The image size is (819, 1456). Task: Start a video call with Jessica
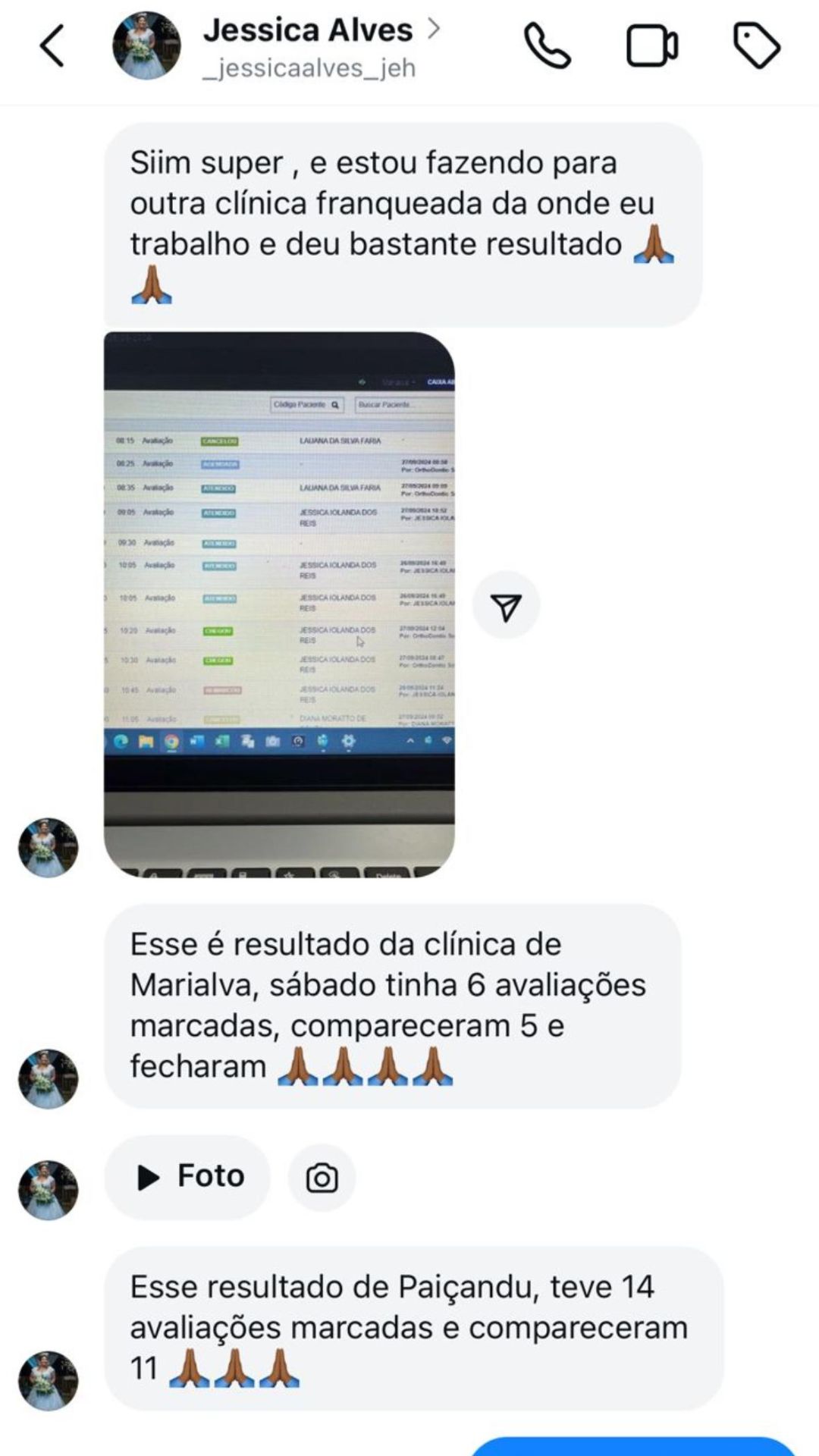tap(651, 45)
